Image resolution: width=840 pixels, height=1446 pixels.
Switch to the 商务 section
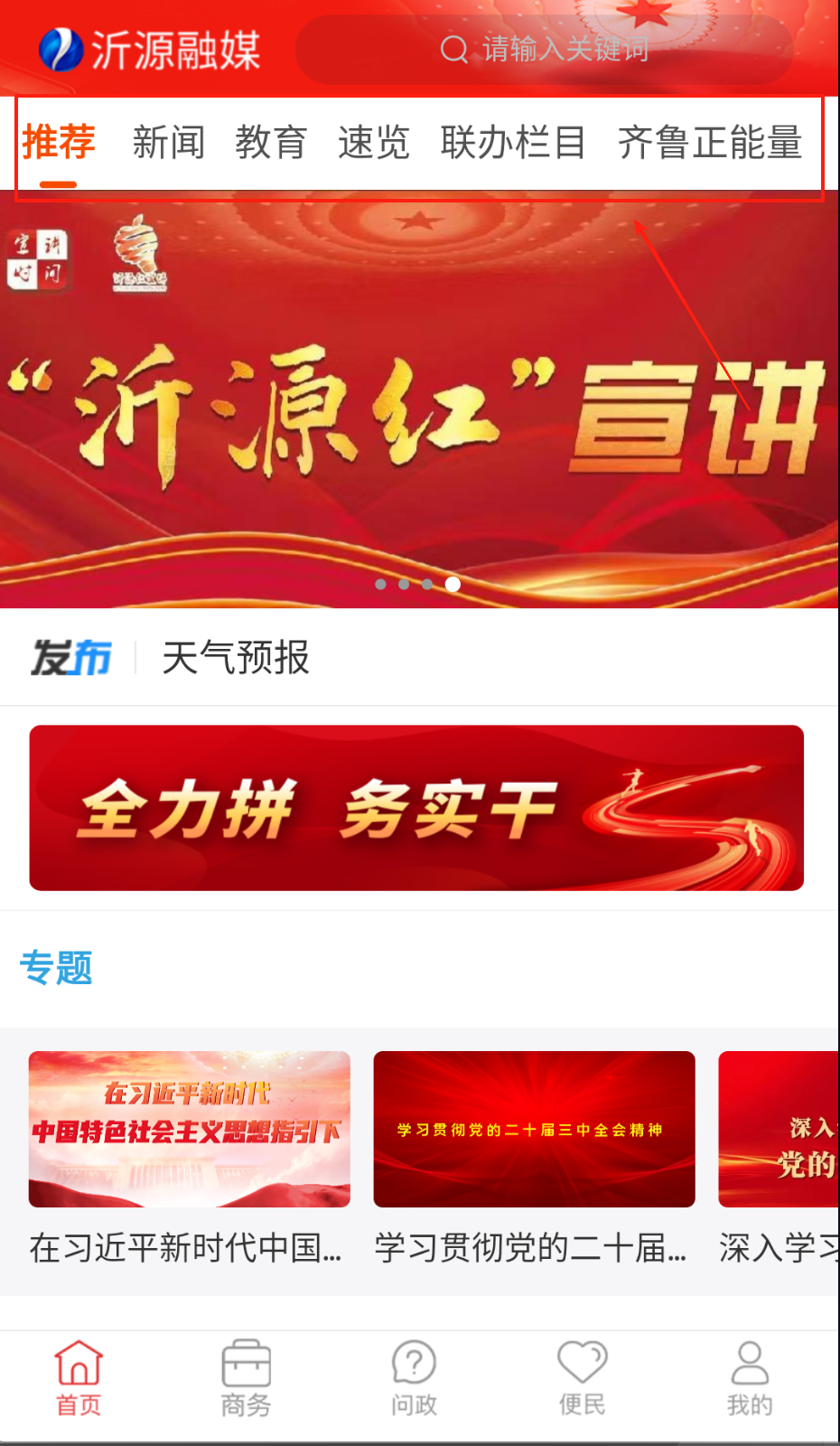pyautogui.click(x=246, y=1378)
